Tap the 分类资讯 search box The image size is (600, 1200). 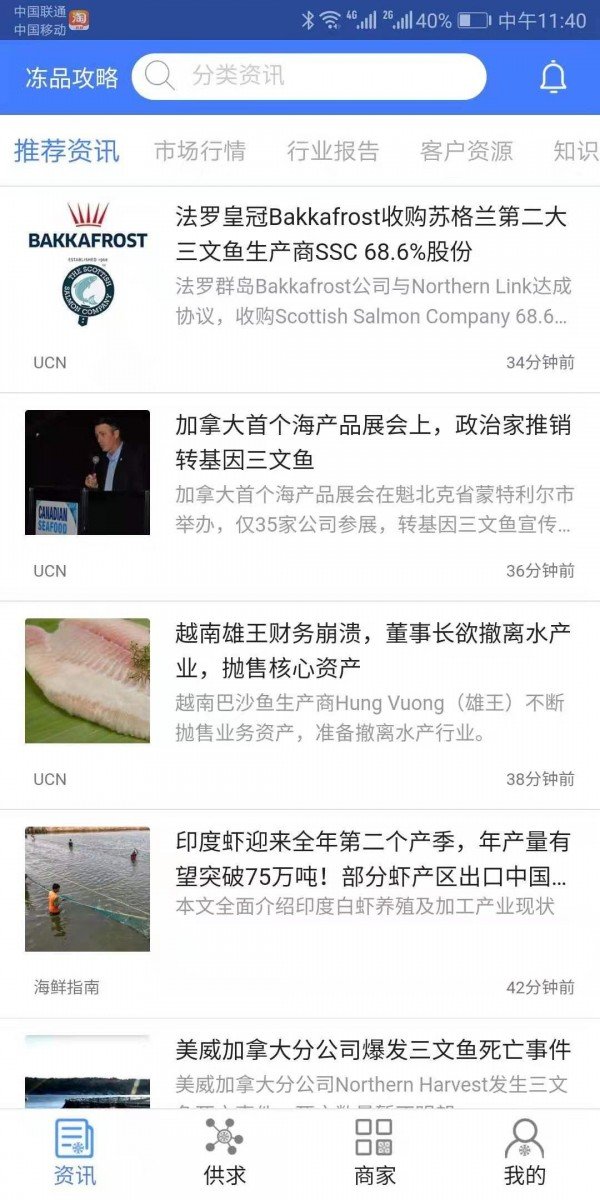point(309,77)
